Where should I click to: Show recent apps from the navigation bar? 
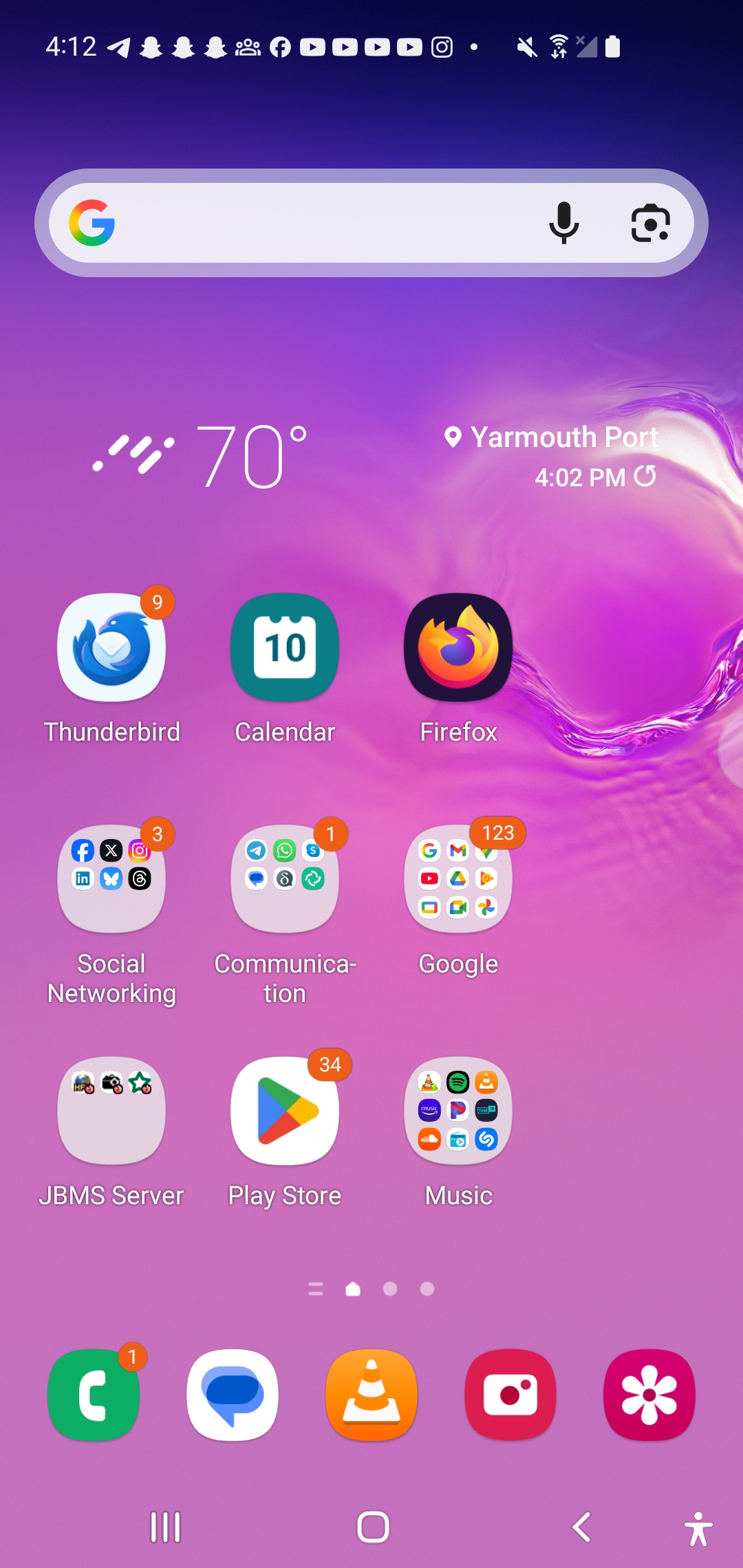coord(165,1527)
